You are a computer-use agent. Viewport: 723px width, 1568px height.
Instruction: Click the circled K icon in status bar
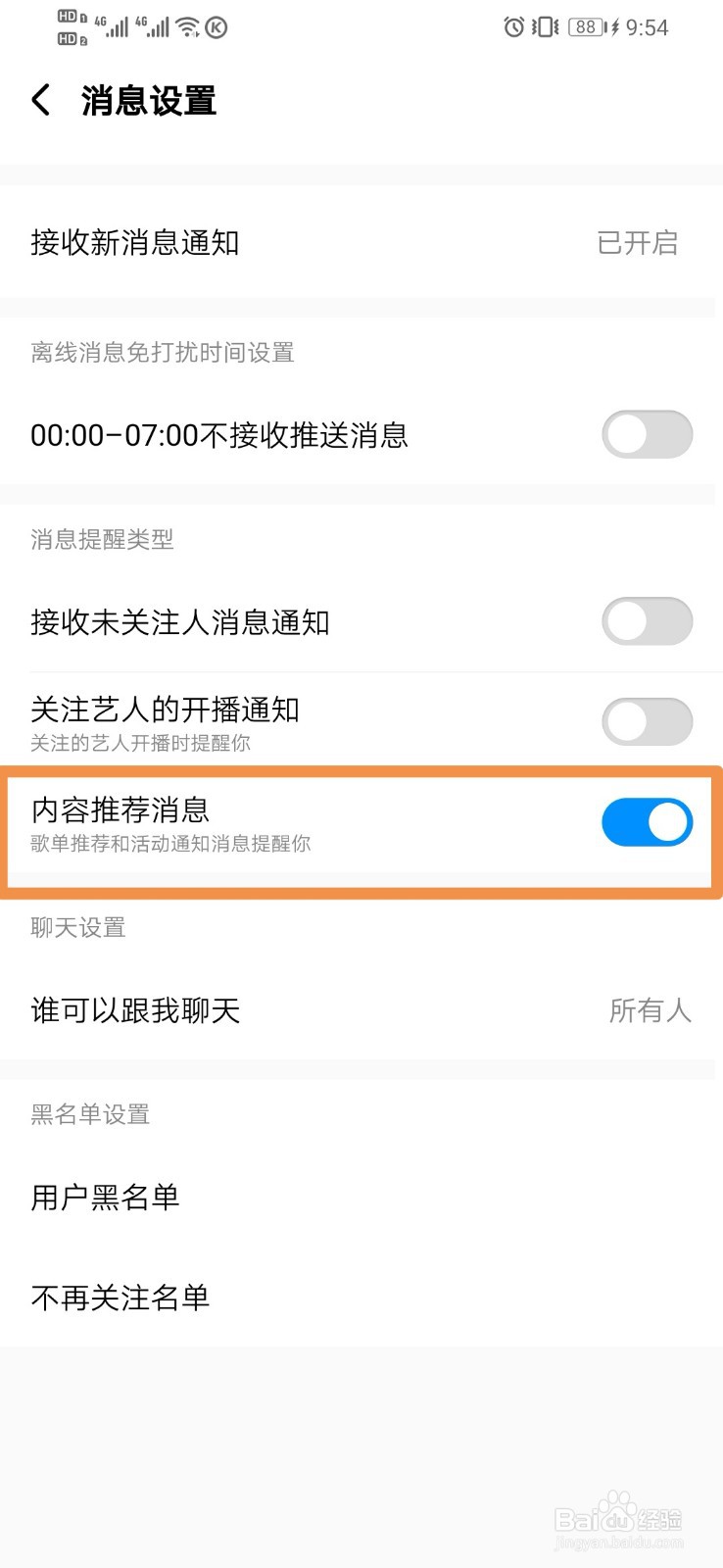[x=217, y=26]
